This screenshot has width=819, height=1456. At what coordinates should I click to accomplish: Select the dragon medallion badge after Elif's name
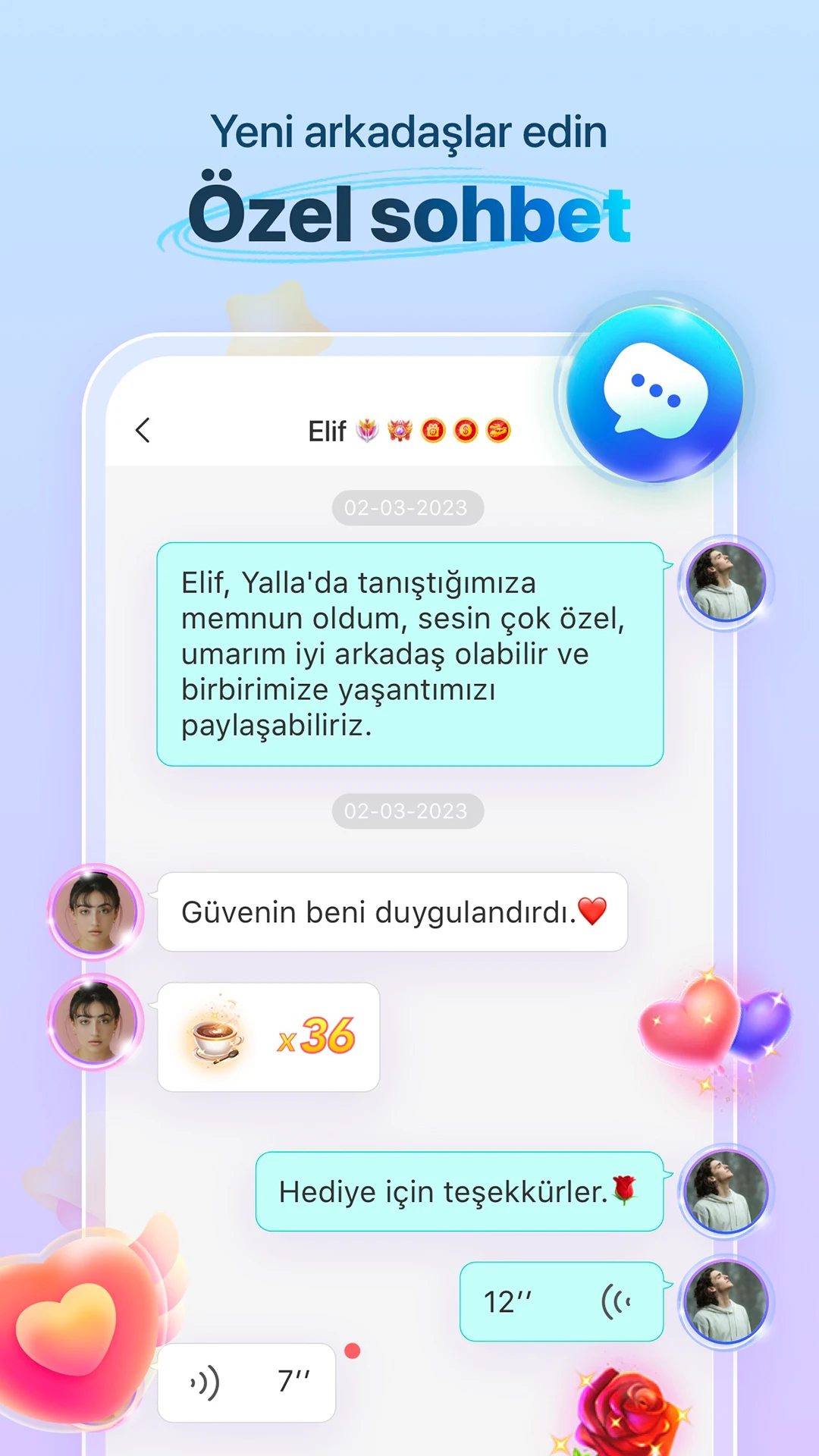coord(499,429)
